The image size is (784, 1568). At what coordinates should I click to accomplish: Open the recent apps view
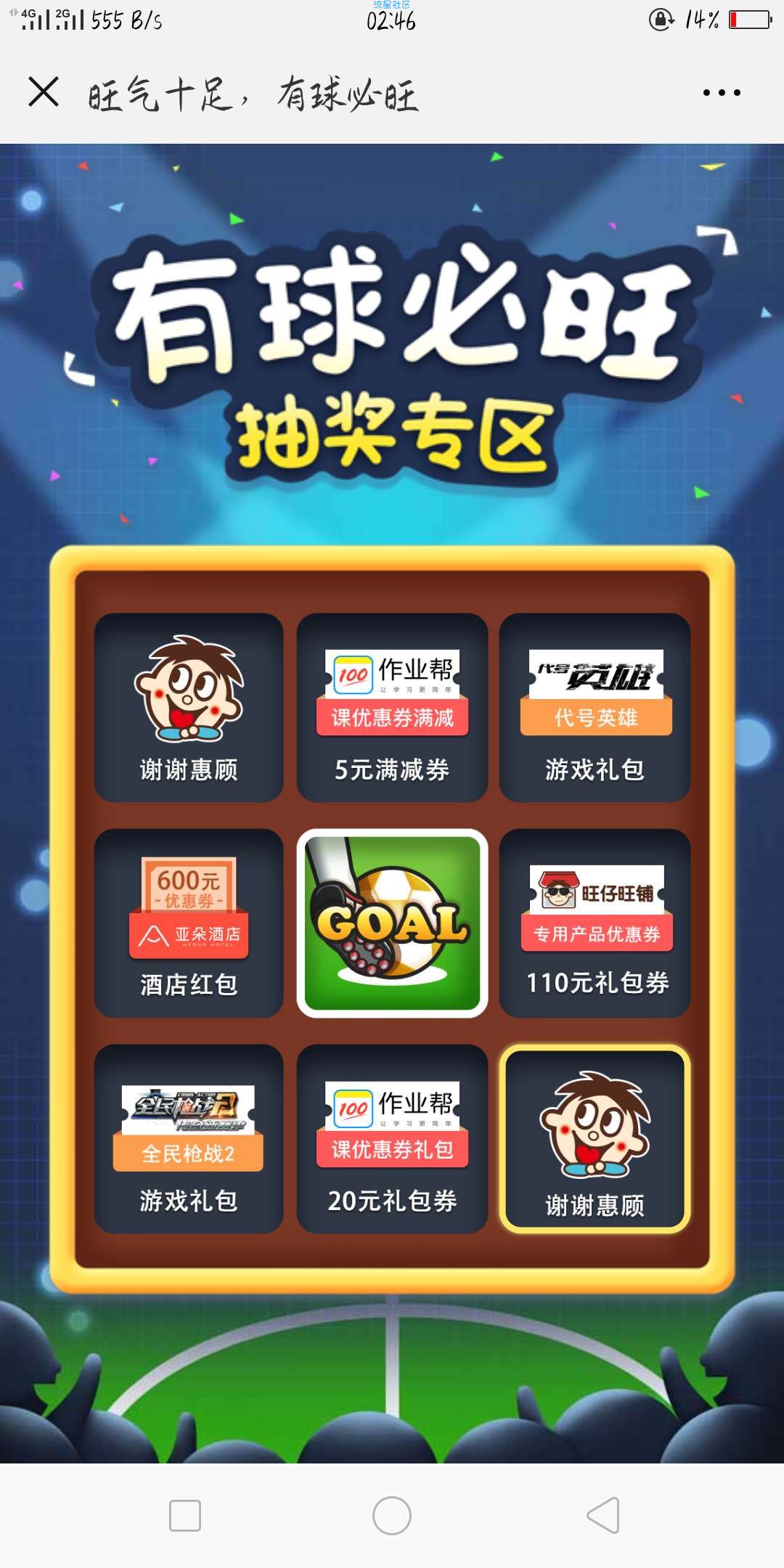pyautogui.click(x=185, y=1515)
